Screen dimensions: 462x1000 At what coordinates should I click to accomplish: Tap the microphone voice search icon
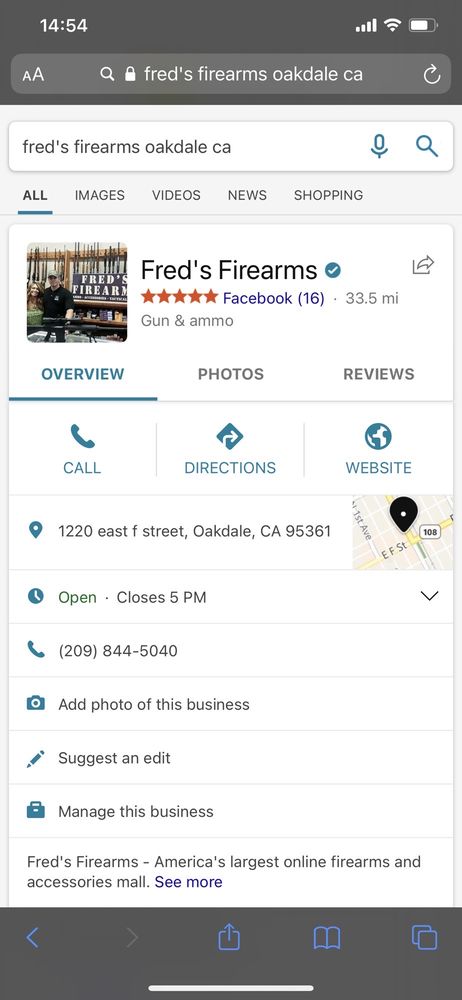pos(379,147)
